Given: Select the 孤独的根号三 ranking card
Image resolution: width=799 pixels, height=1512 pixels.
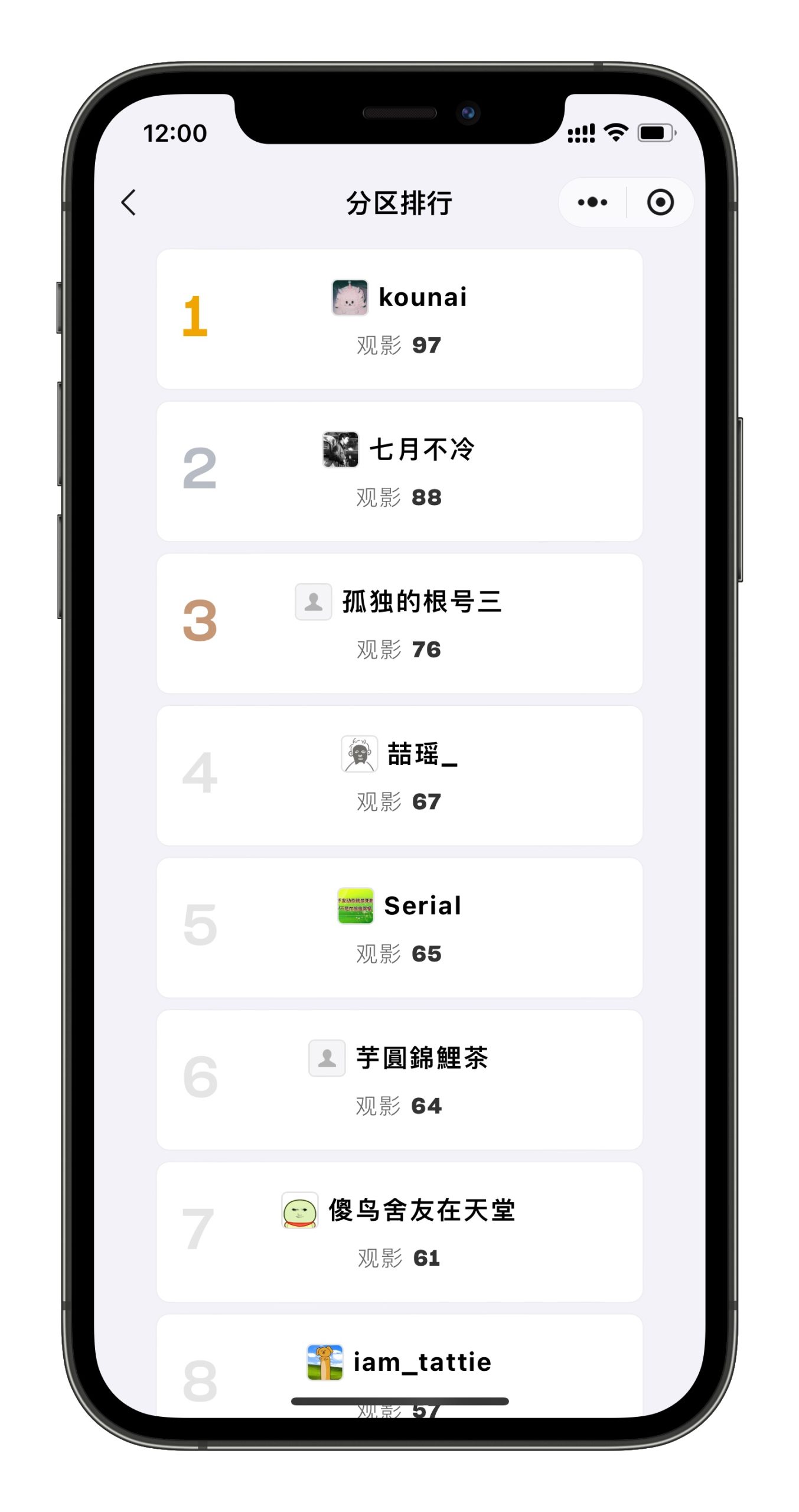Looking at the screenshot, I should 399,623.
